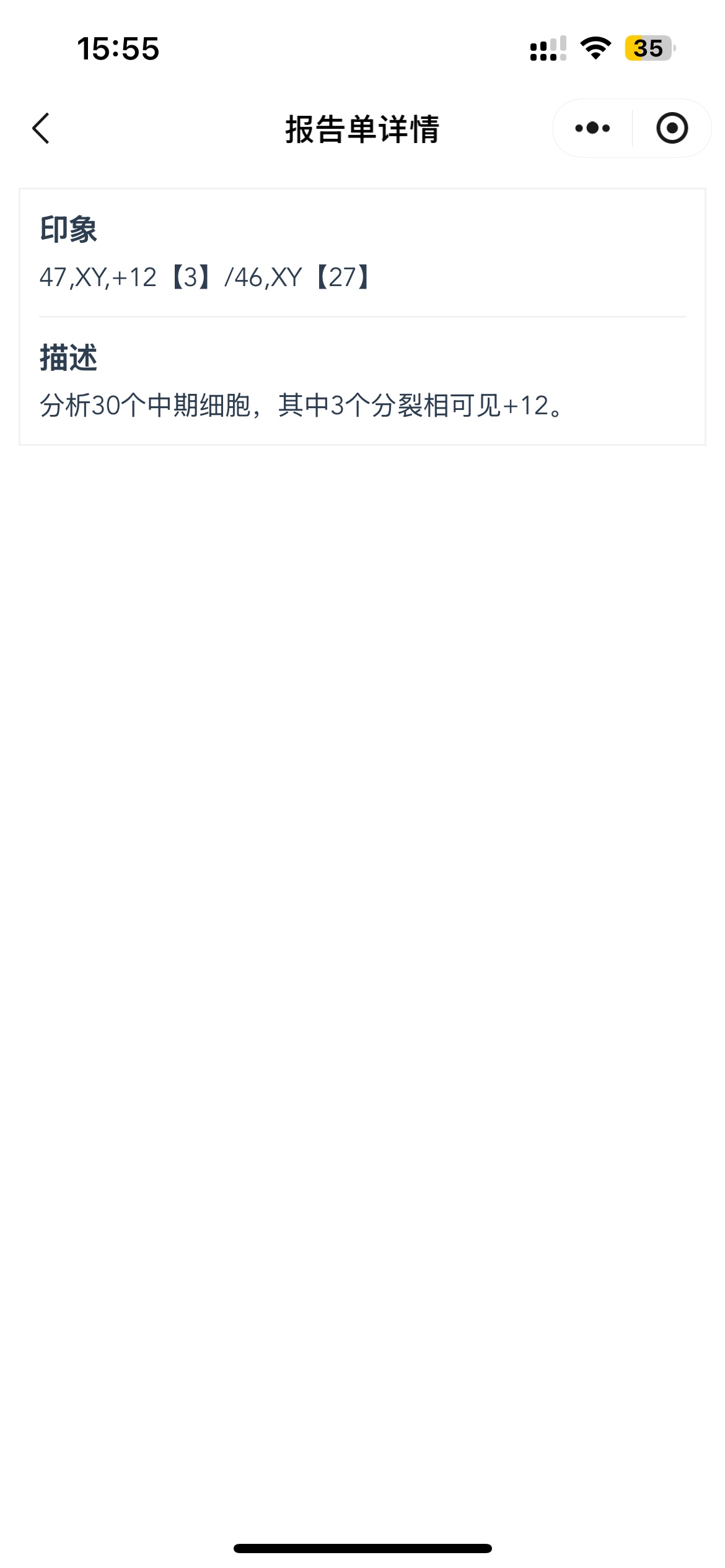Close the mini program with the circle button
Image resolution: width=725 pixels, height=1568 pixels.
[x=672, y=128]
